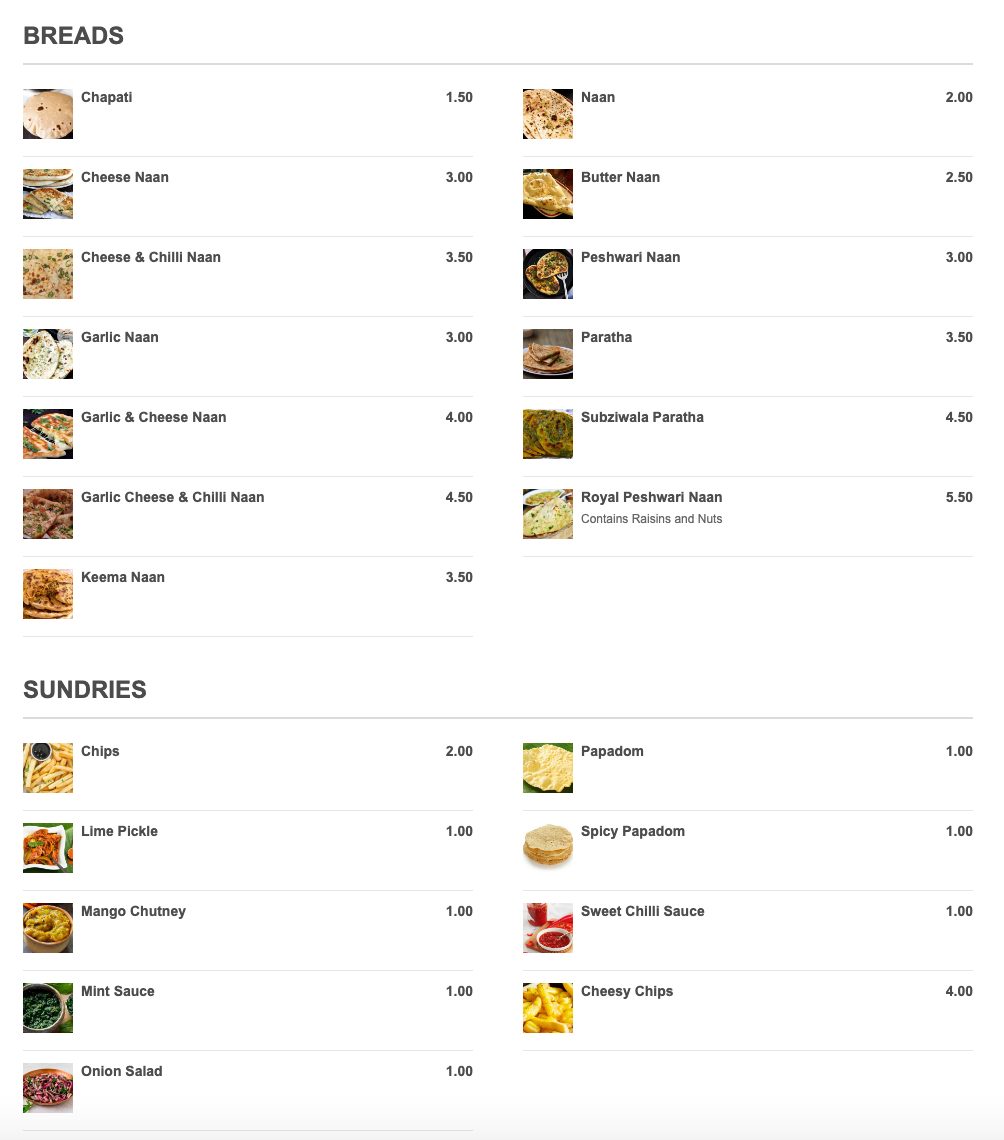The height and width of the screenshot is (1140, 1004).
Task: Choose Spicy Papadom
Action: coord(632,832)
